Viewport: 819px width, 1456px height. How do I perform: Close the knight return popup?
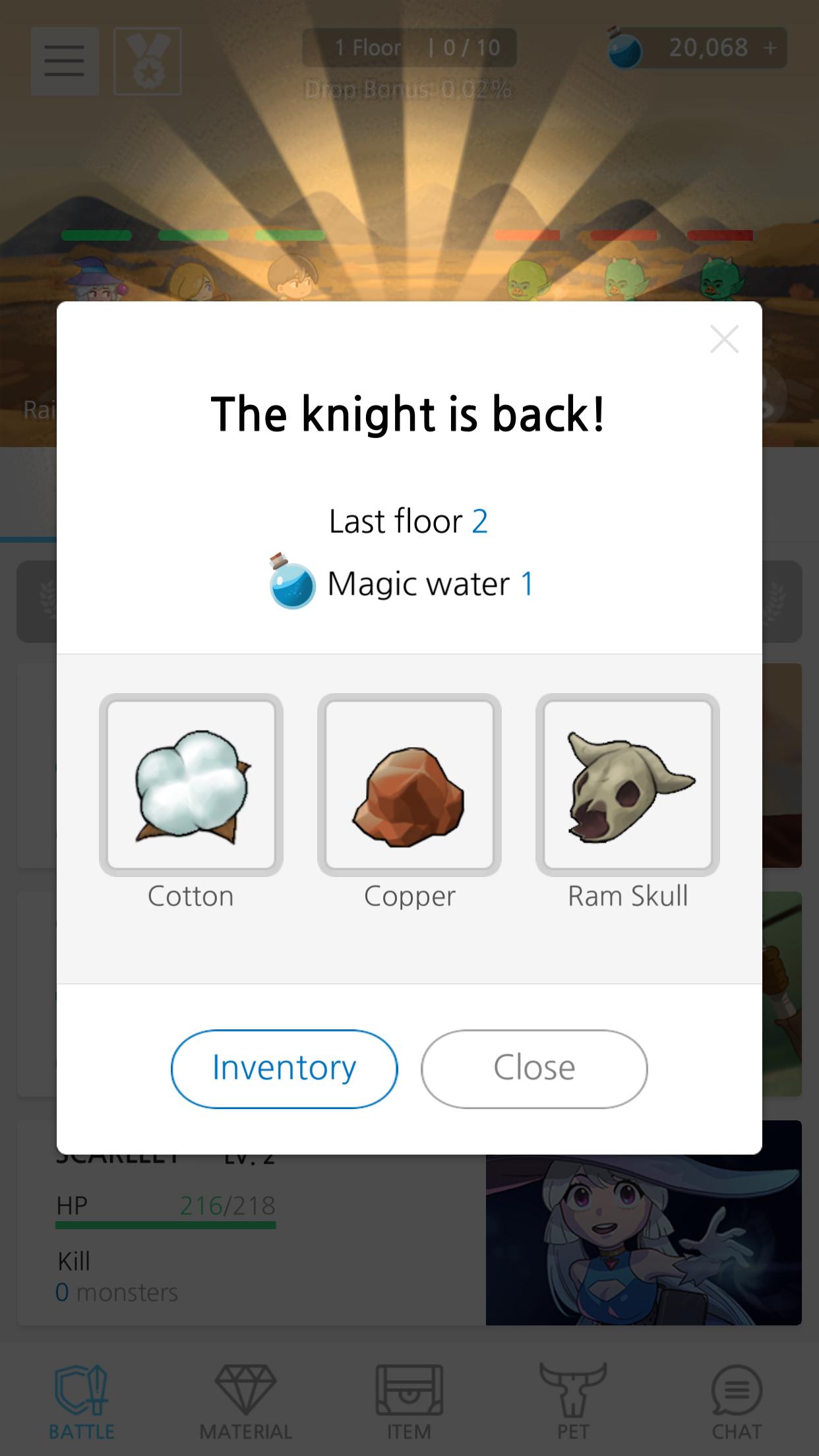click(533, 1068)
